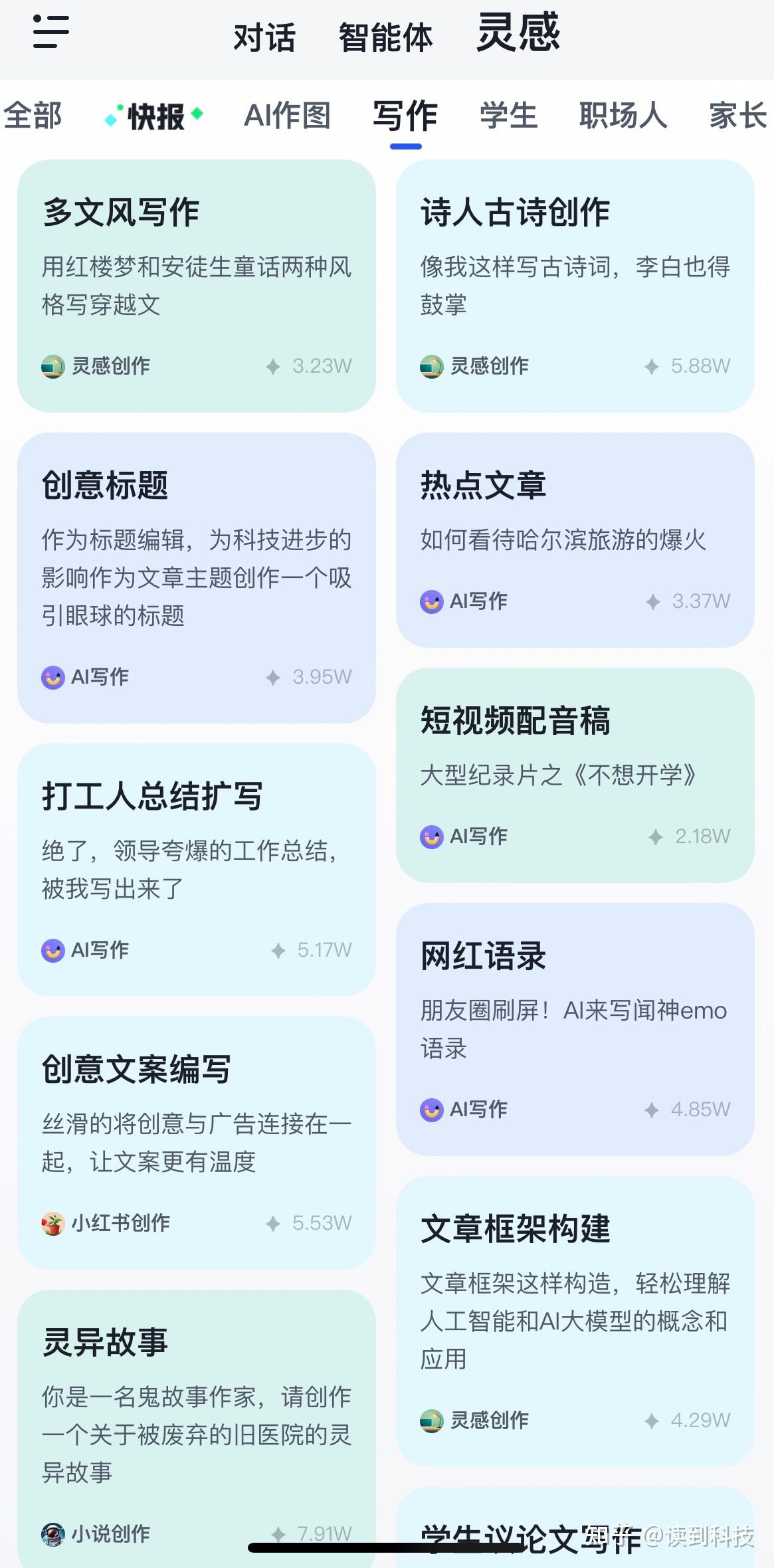Open the 多文风写作 card
Screen dimensions: 774x1568
pyautogui.click(x=197, y=286)
